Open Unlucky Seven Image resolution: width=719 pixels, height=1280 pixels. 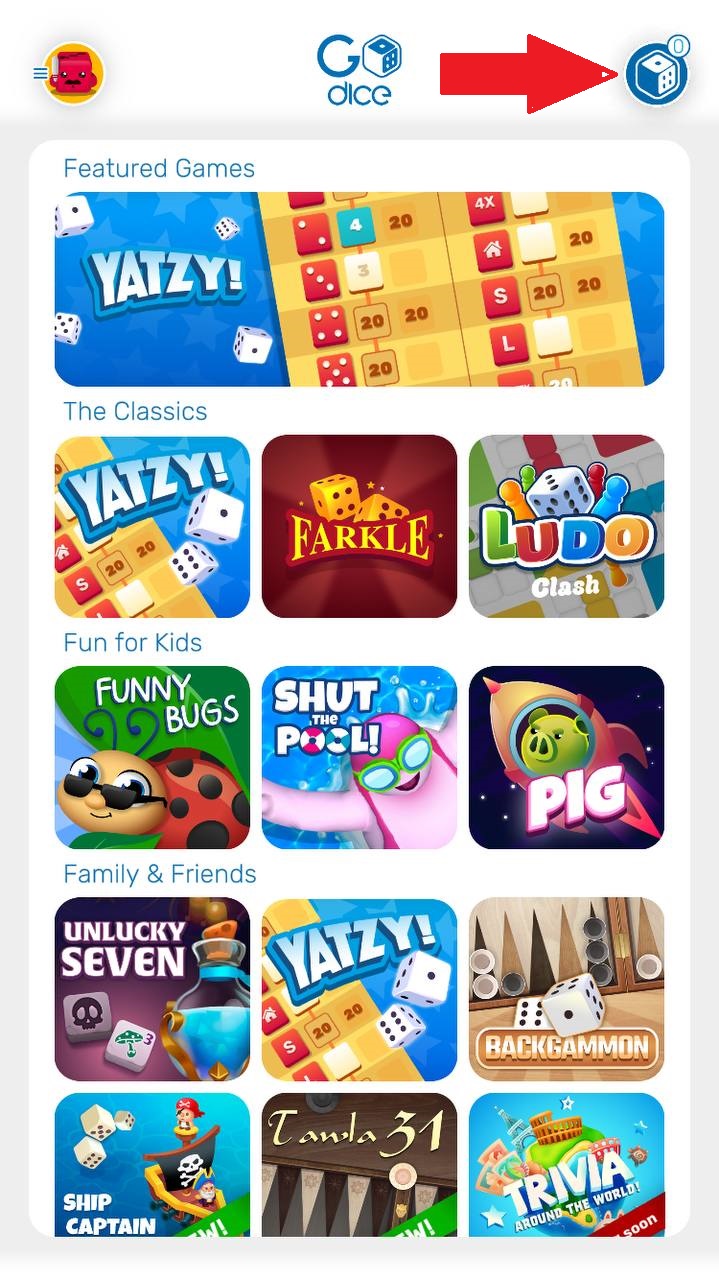tap(152, 989)
